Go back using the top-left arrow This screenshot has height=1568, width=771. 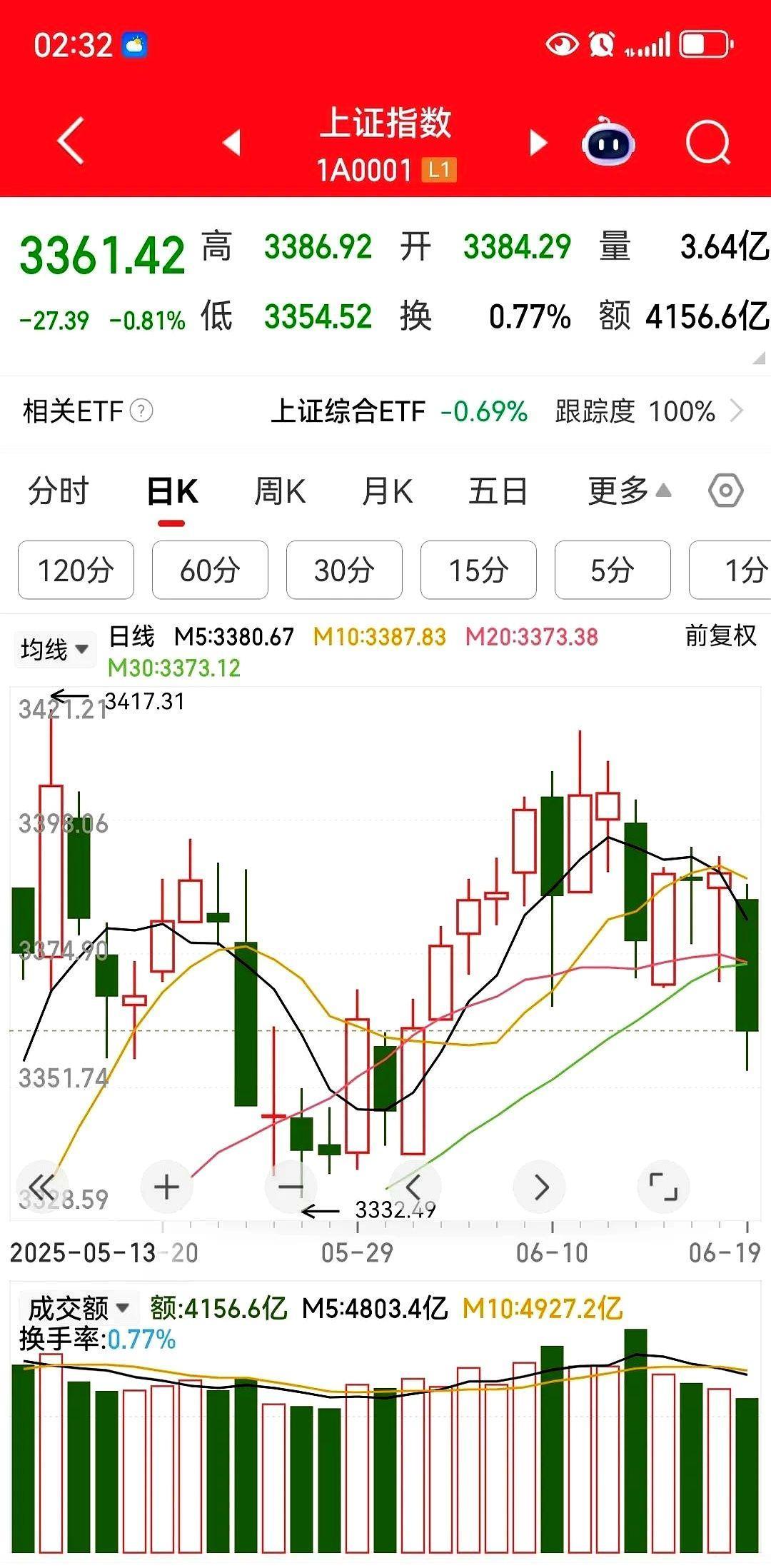pyautogui.click(x=71, y=141)
